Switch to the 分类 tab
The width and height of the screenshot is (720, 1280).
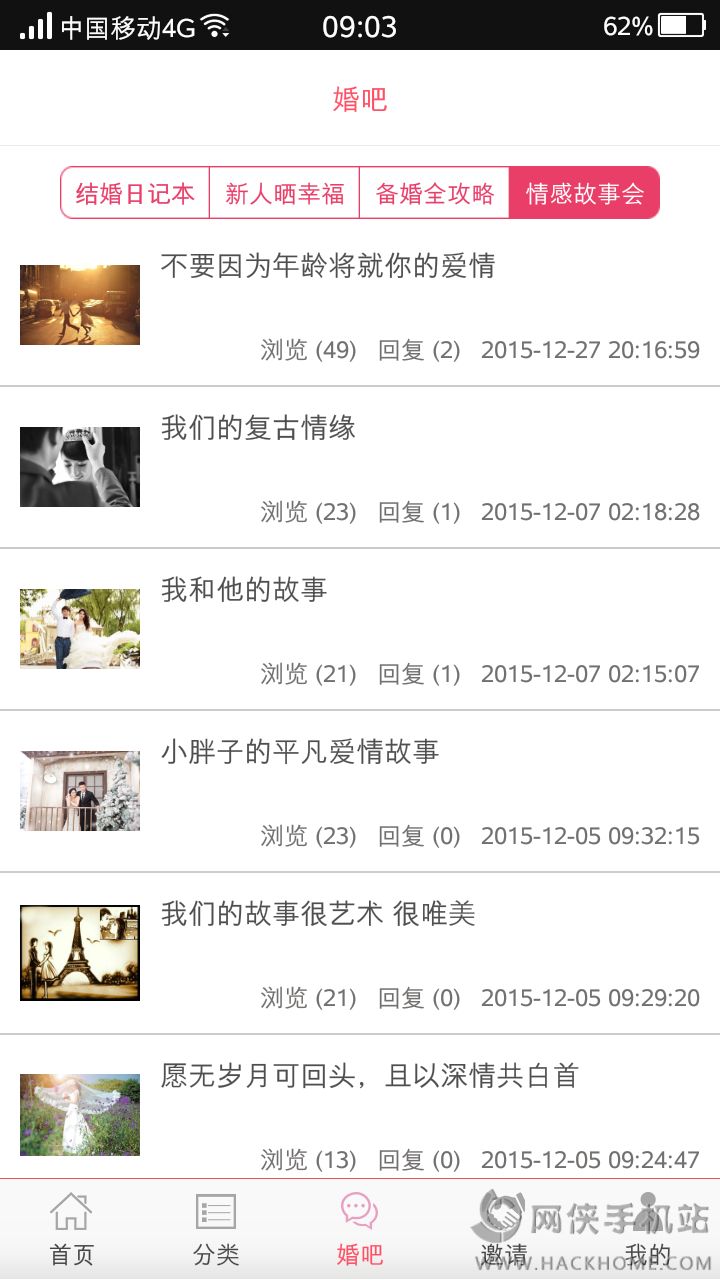216,1230
